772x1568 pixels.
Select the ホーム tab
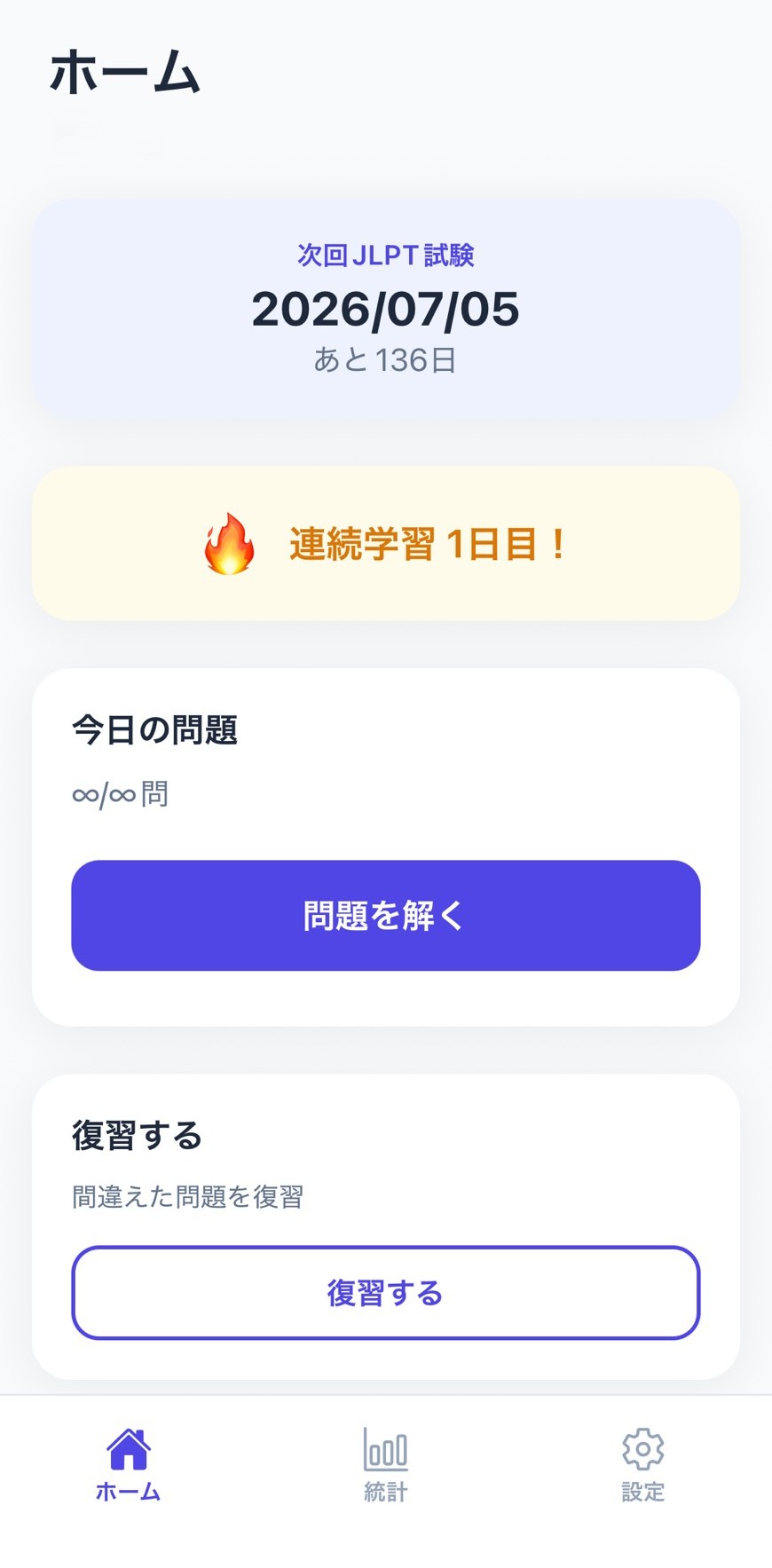pos(128,1464)
